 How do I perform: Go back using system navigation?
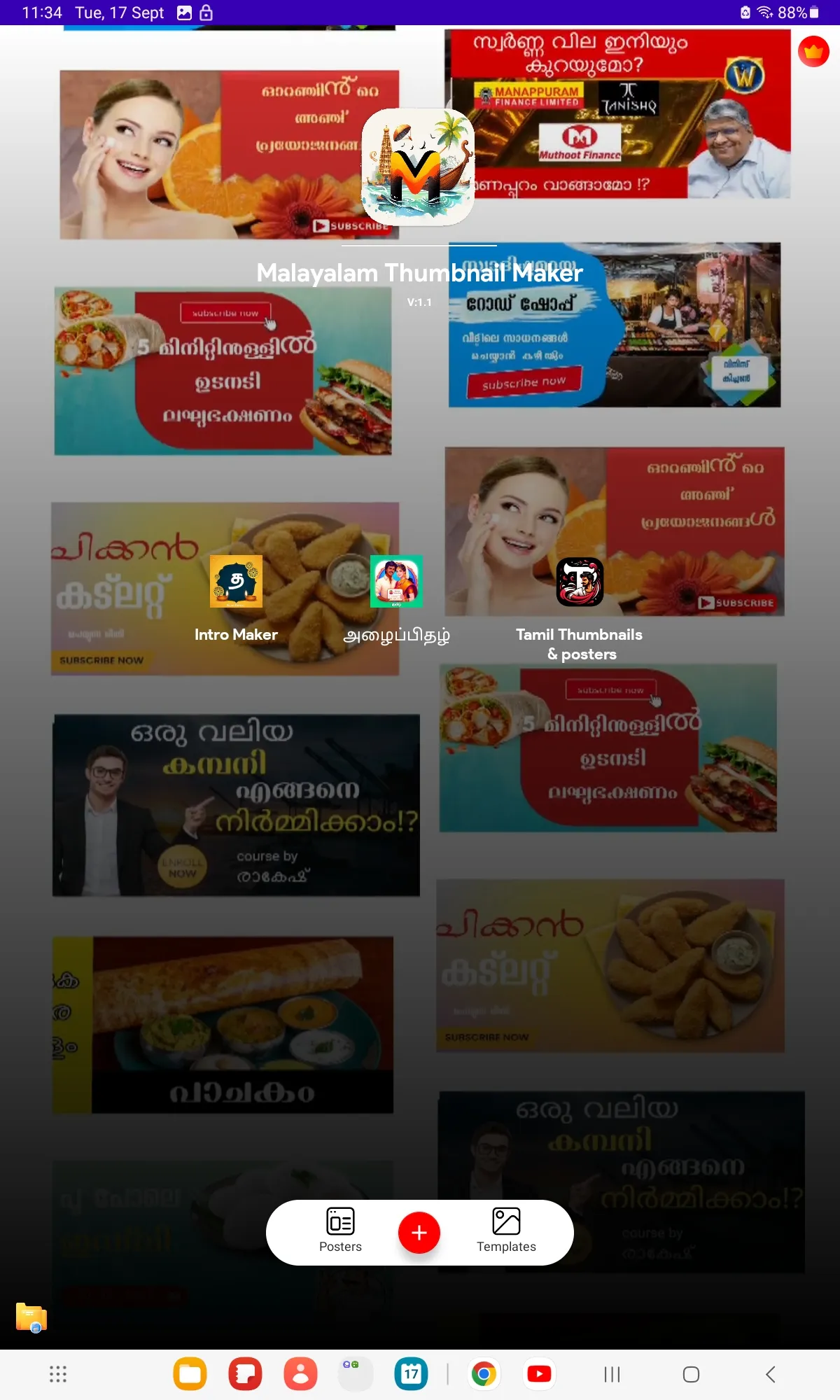pos(770,1374)
